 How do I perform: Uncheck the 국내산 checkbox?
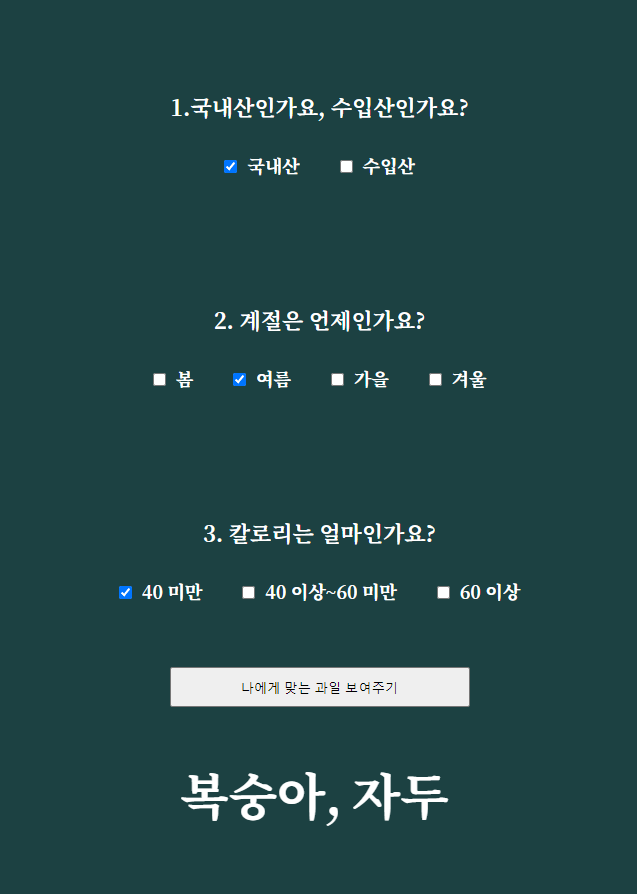[230, 167]
